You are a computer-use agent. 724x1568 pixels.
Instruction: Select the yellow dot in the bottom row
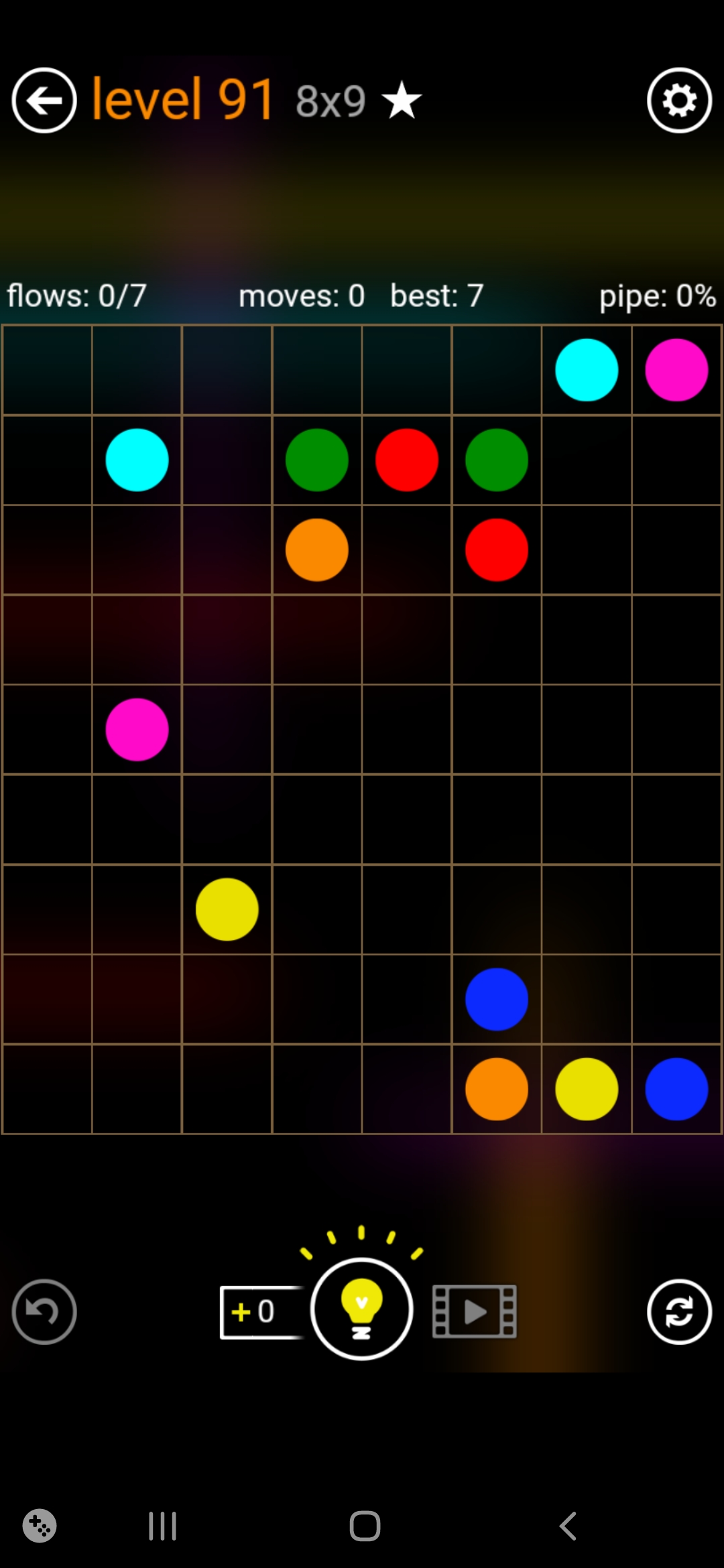(587, 1089)
